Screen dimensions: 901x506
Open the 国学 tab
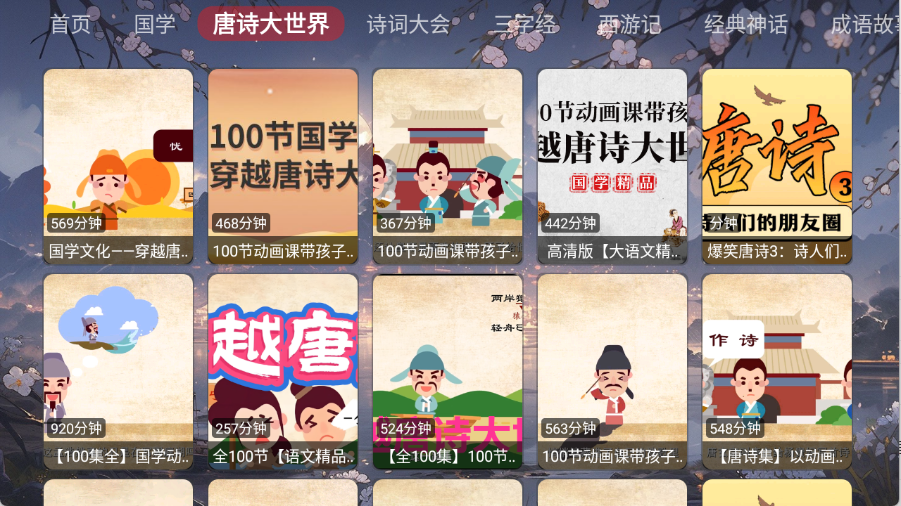point(154,24)
